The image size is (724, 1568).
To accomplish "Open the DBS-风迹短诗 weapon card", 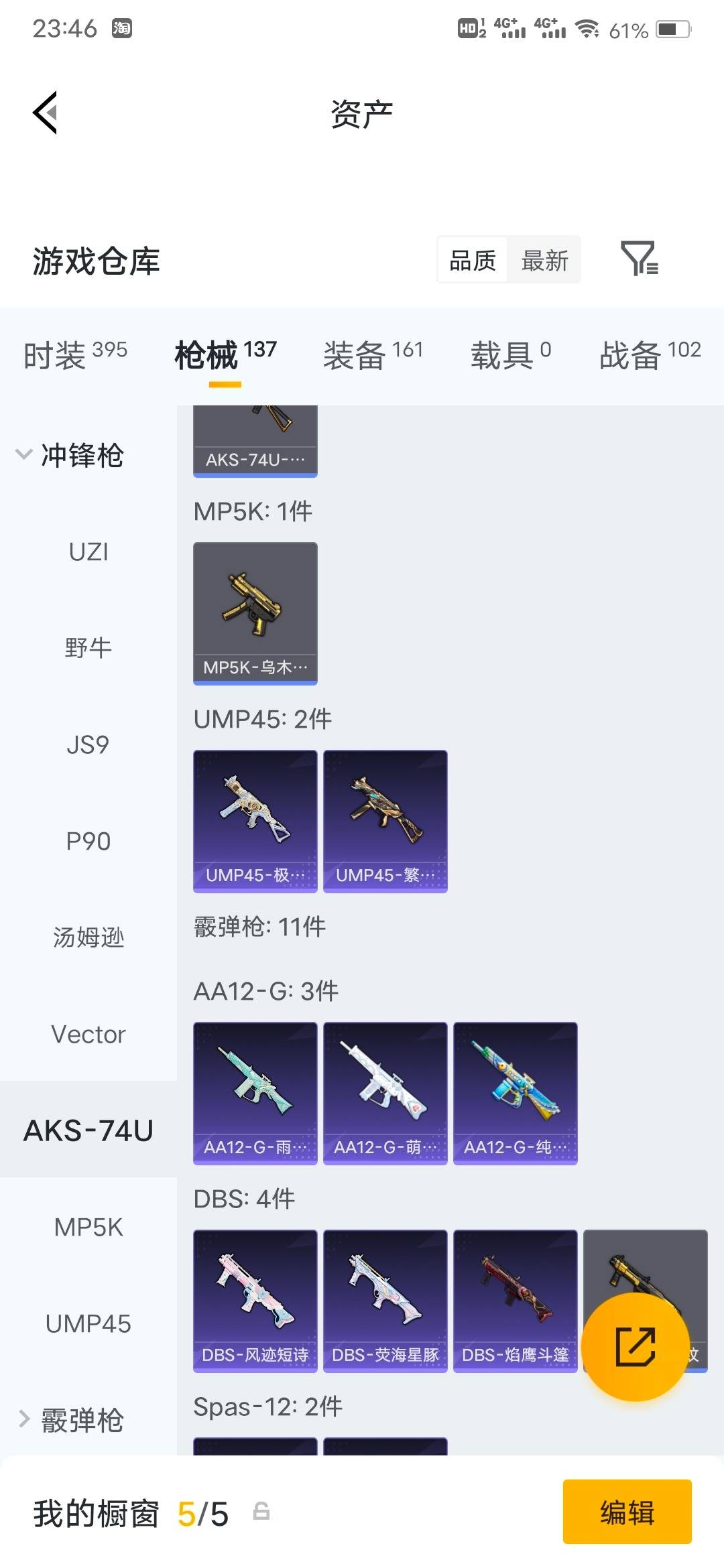I will click(255, 1300).
